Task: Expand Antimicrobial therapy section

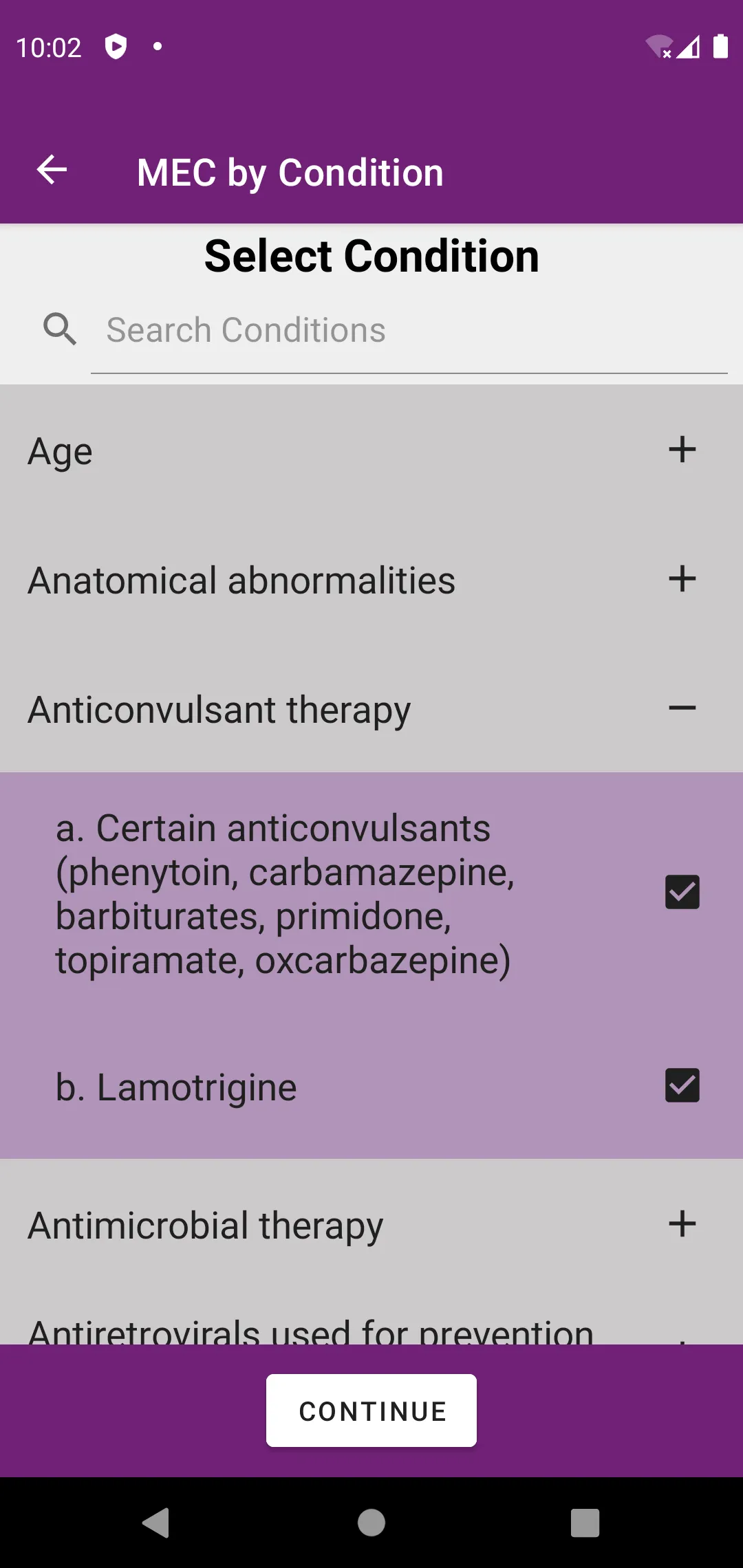Action: click(x=682, y=1224)
